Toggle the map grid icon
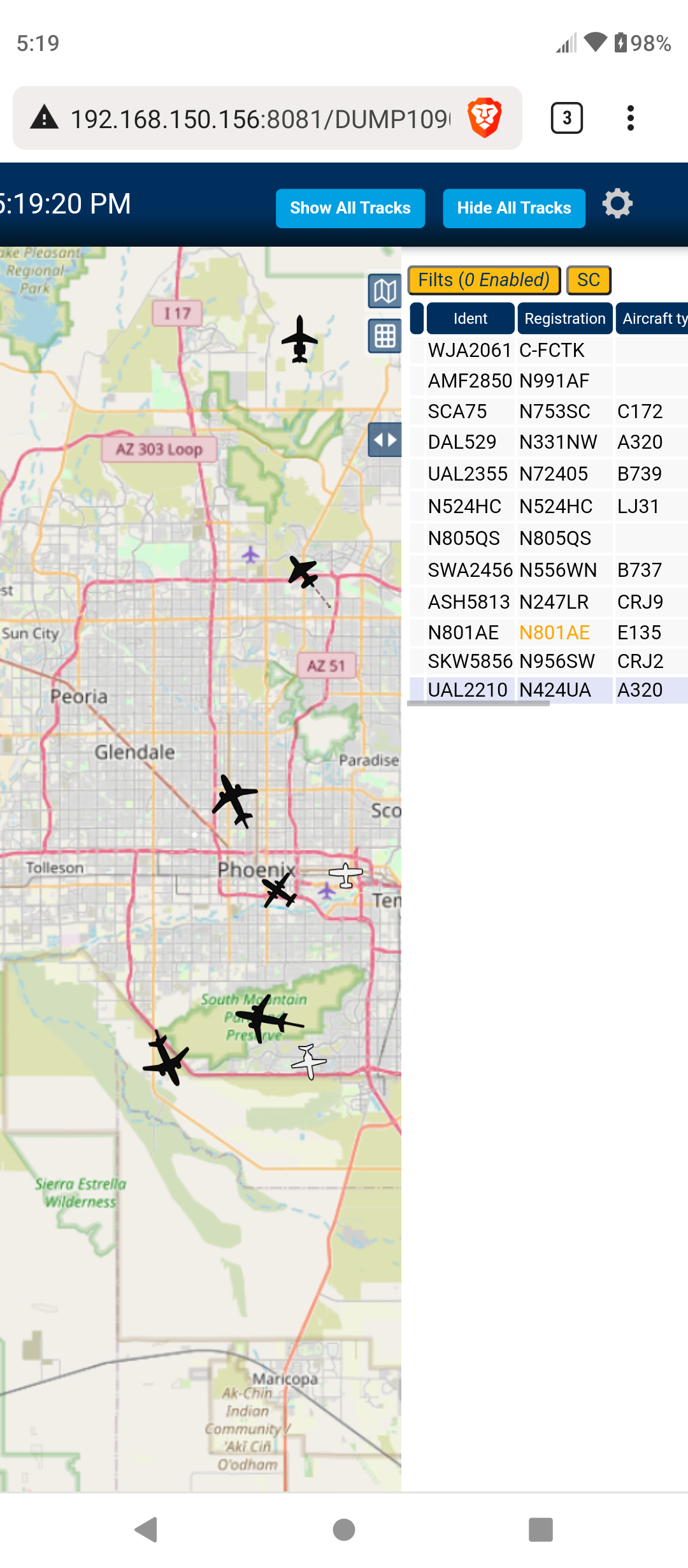Viewport: 688px width, 1568px height. click(x=385, y=336)
